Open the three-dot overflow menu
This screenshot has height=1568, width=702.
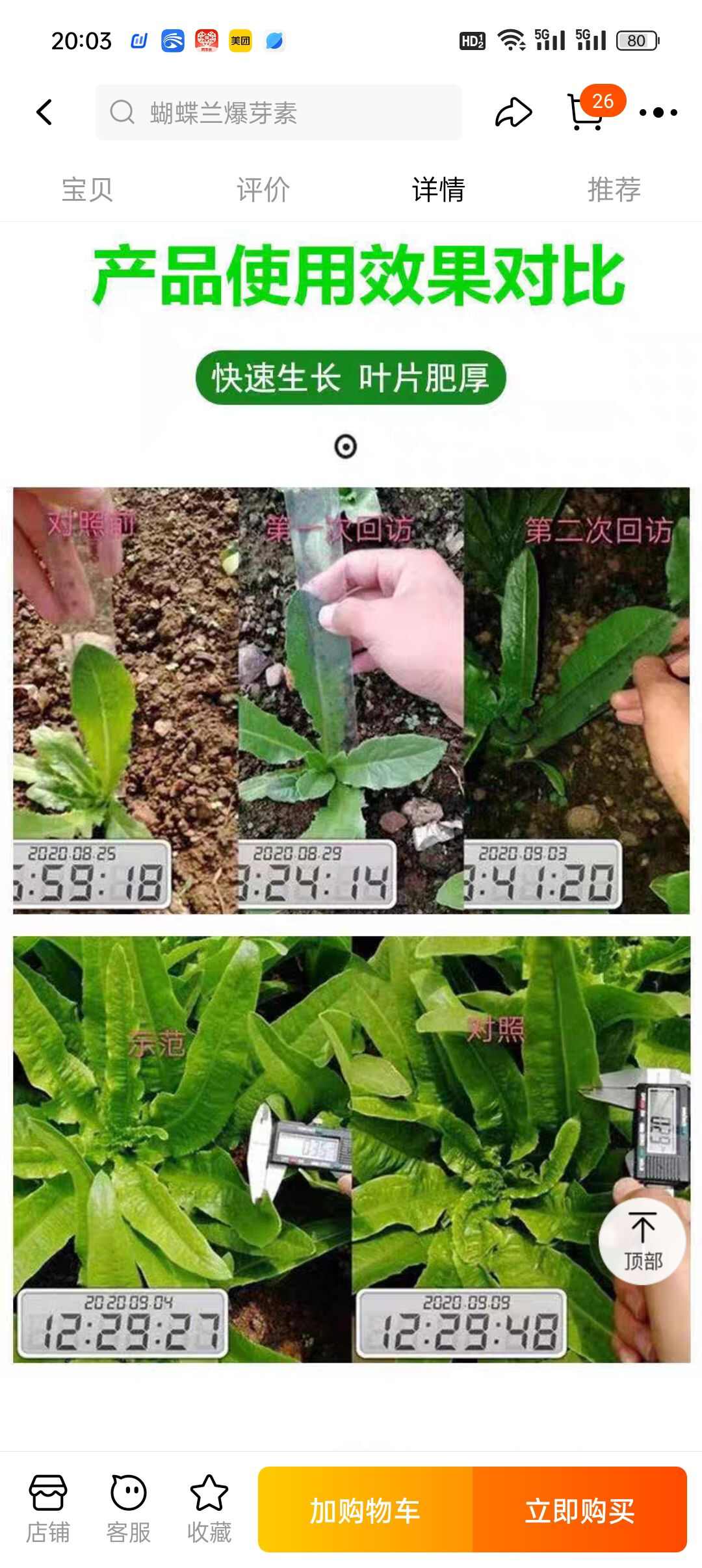click(x=658, y=112)
